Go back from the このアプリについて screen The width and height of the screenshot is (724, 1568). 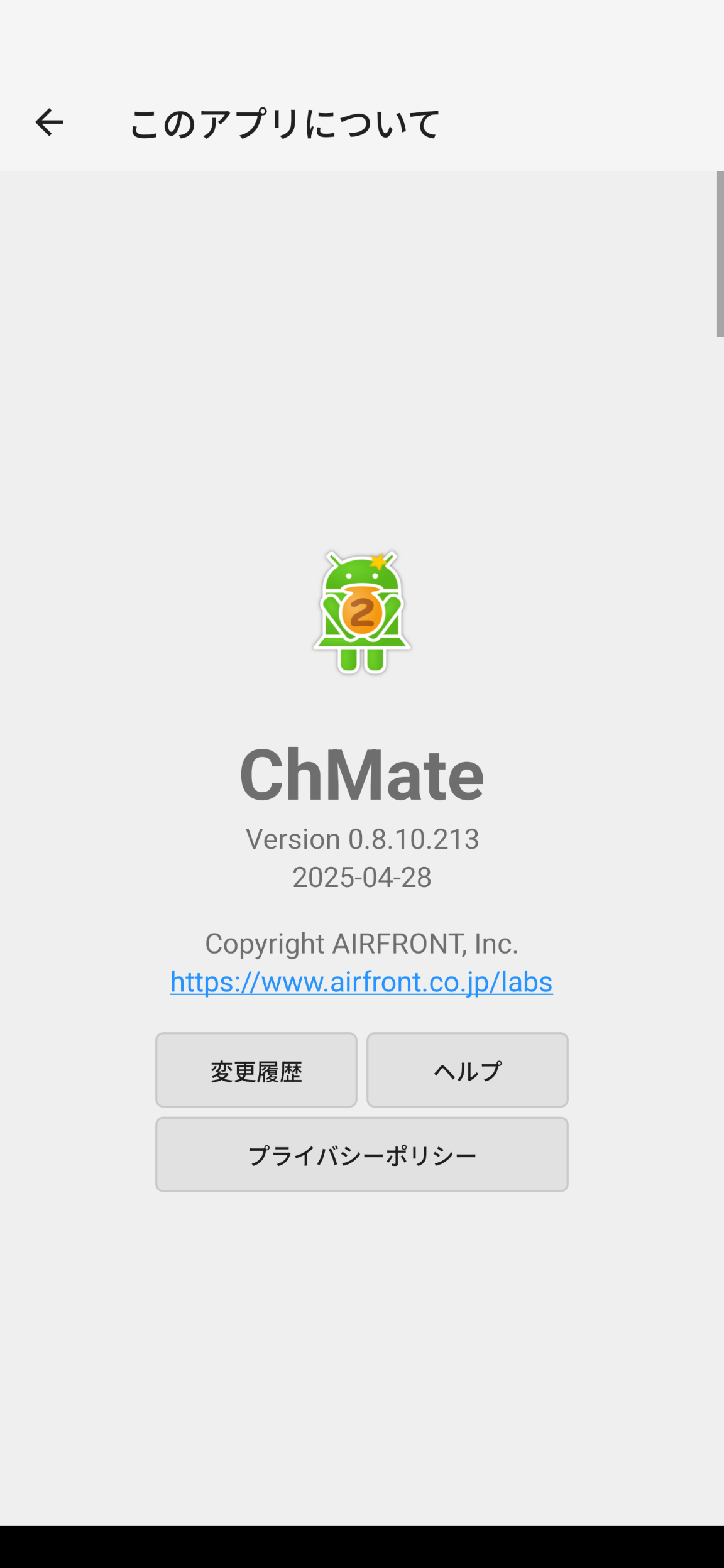click(x=49, y=122)
